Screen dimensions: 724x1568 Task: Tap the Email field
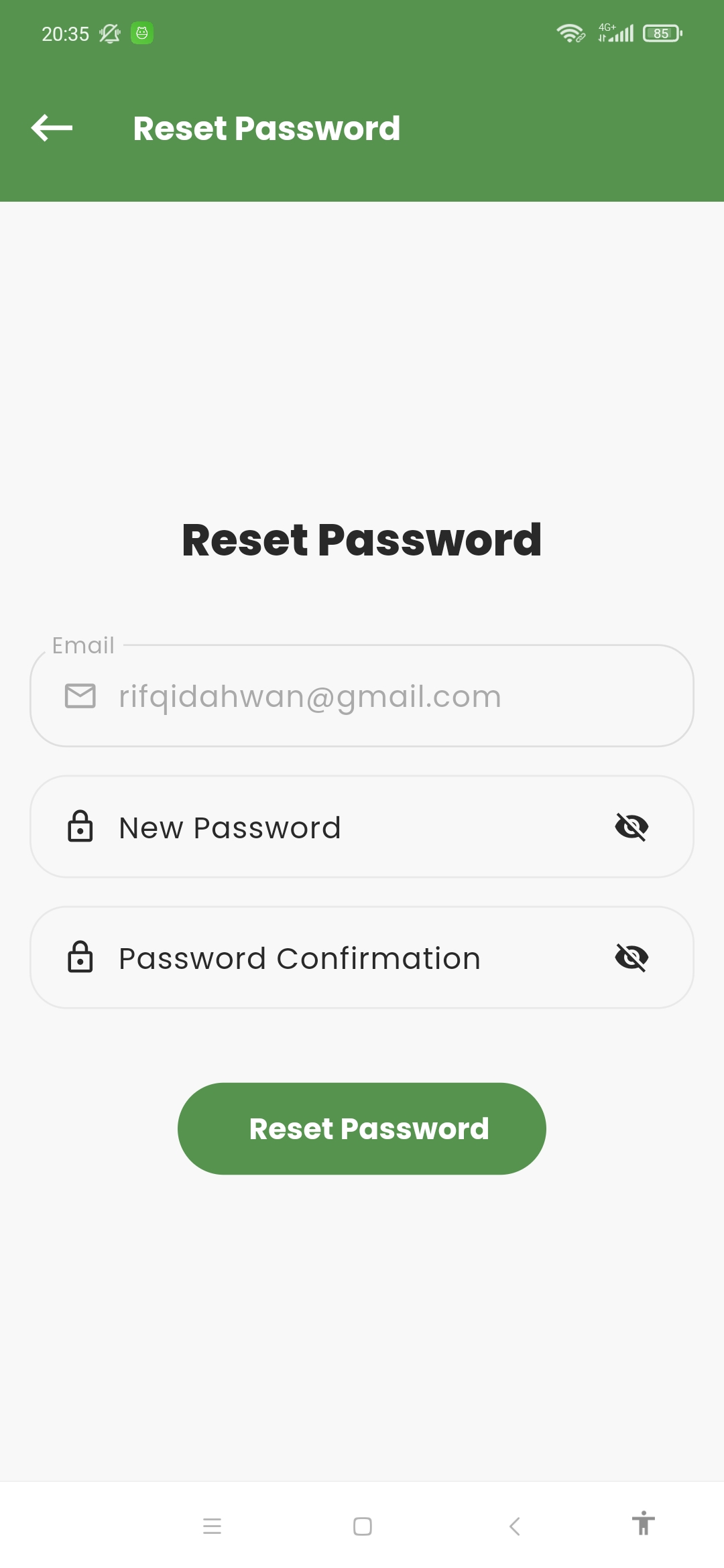point(362,697)
